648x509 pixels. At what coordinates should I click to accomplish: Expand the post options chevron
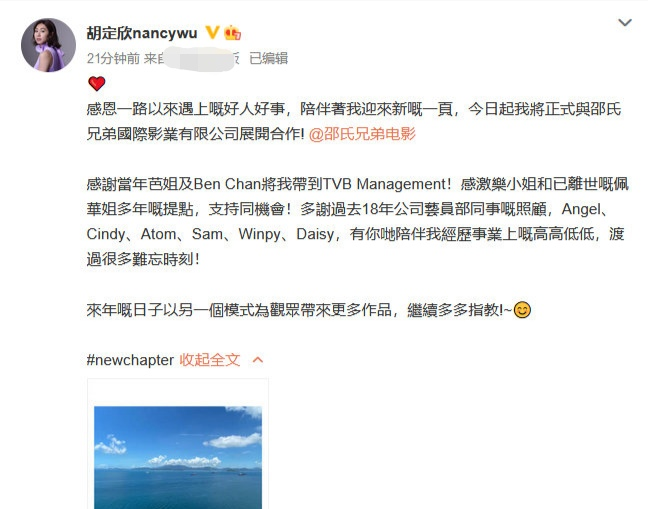coord(625,22)
